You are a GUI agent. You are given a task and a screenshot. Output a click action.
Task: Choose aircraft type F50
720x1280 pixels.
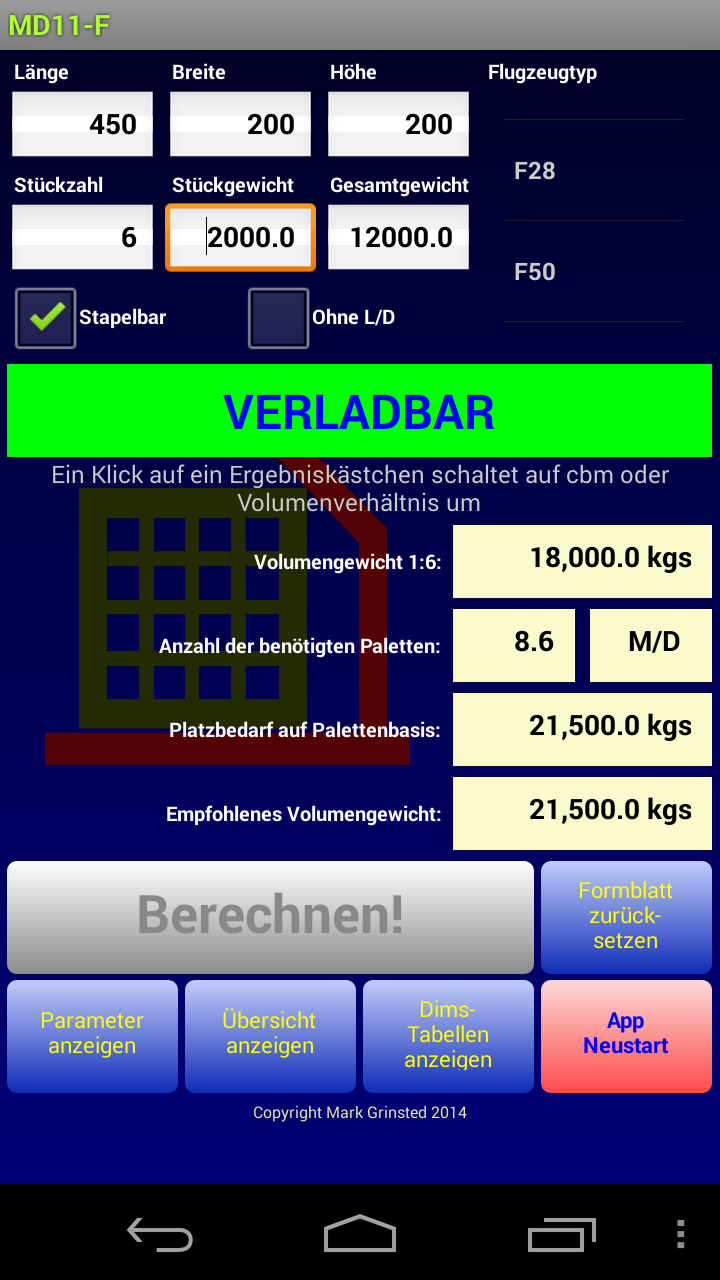tap(594, 272)
